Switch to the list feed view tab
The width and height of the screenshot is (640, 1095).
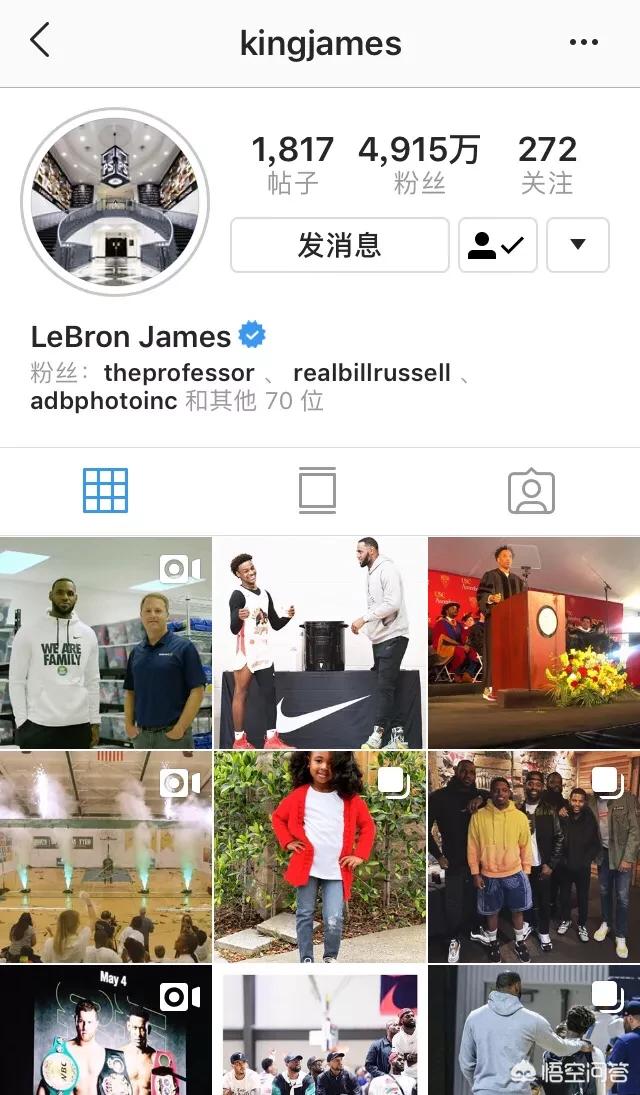pos(317,490)
